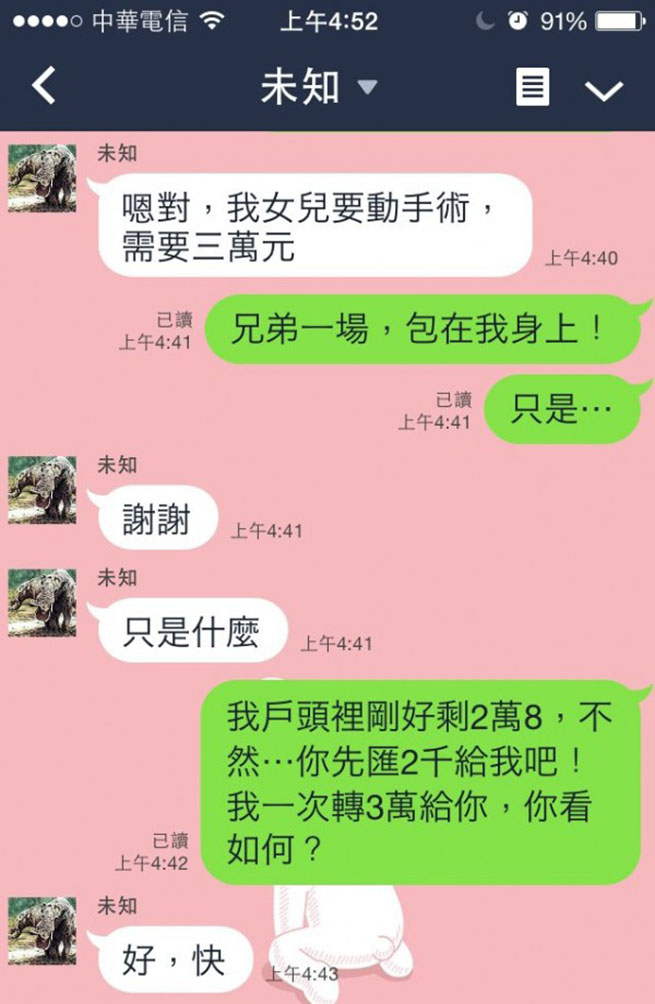Open the notes icon in header
Image resolution: width=655 pixels, height=1004 pixels.
click(x=532, y=89)
